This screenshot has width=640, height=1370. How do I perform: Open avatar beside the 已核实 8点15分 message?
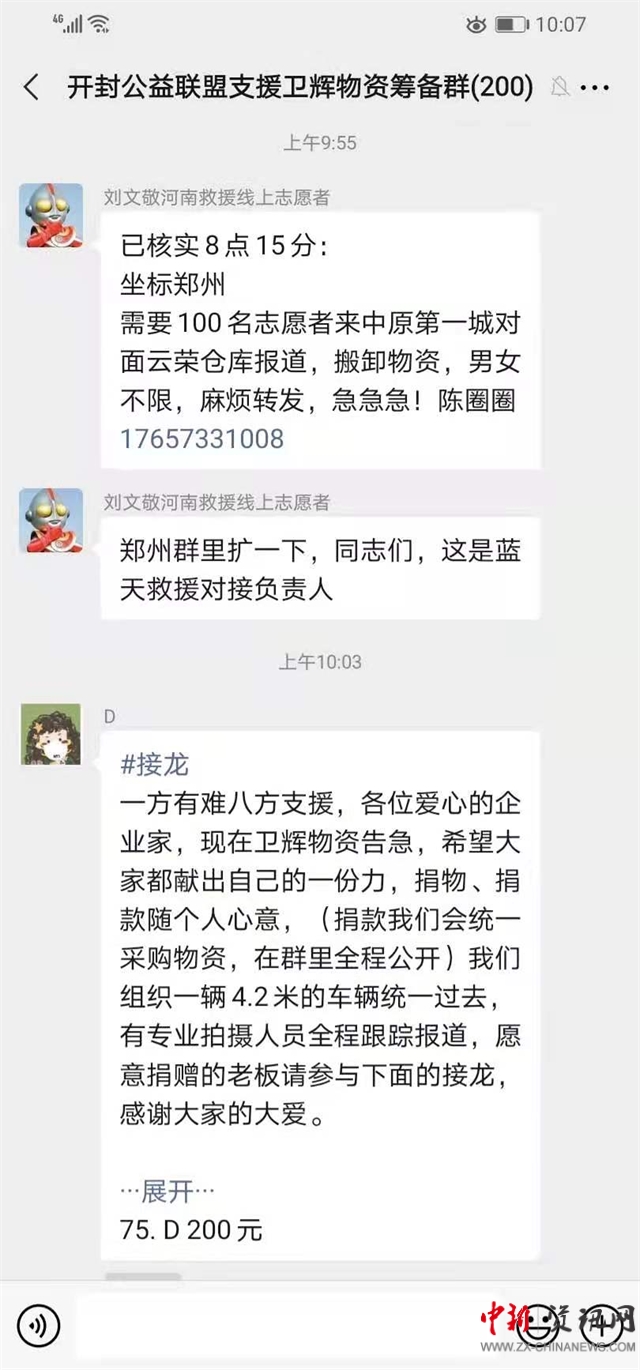click(51, 215)
